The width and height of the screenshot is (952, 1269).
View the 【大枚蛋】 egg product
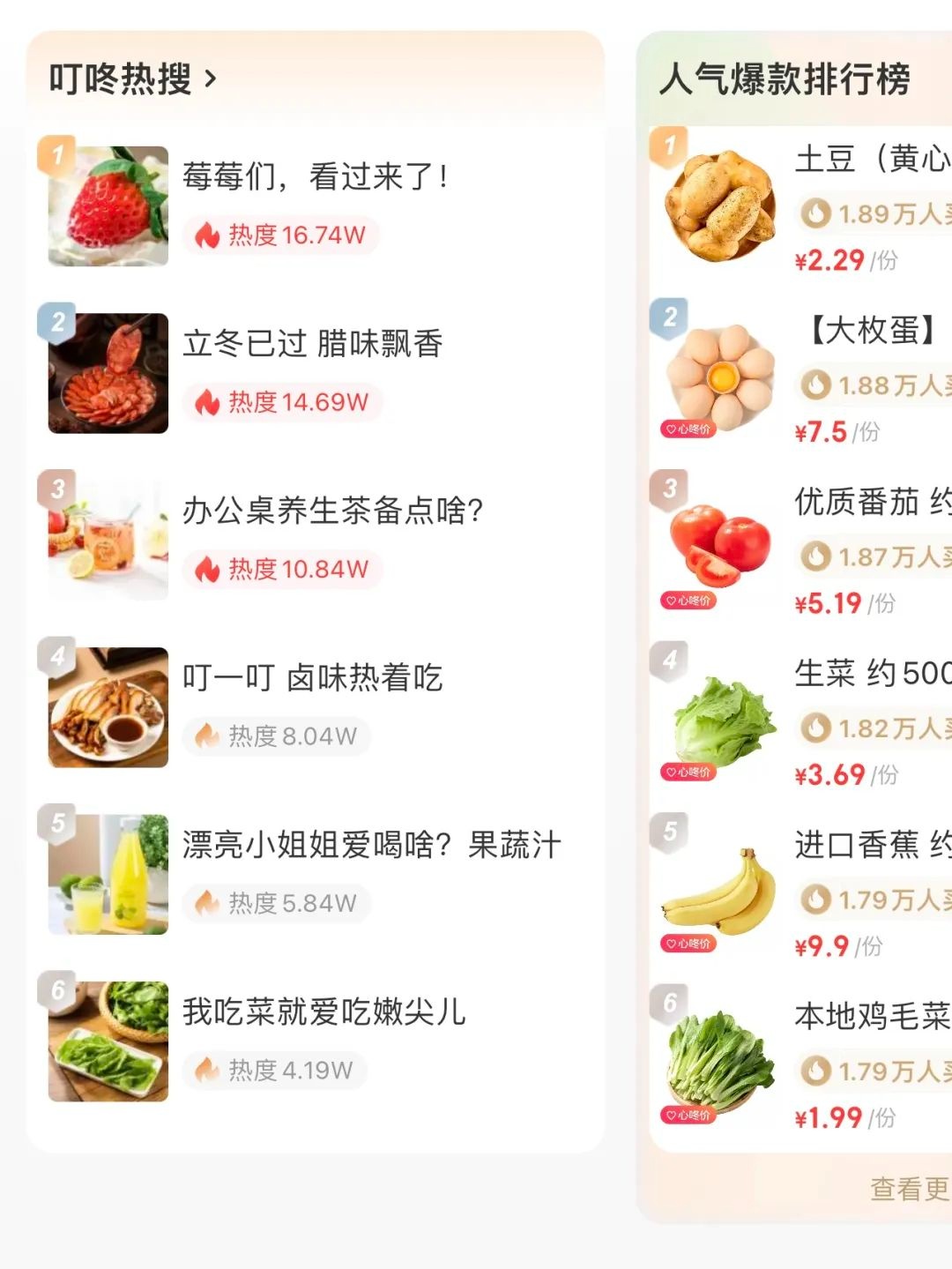pos(871,331)
